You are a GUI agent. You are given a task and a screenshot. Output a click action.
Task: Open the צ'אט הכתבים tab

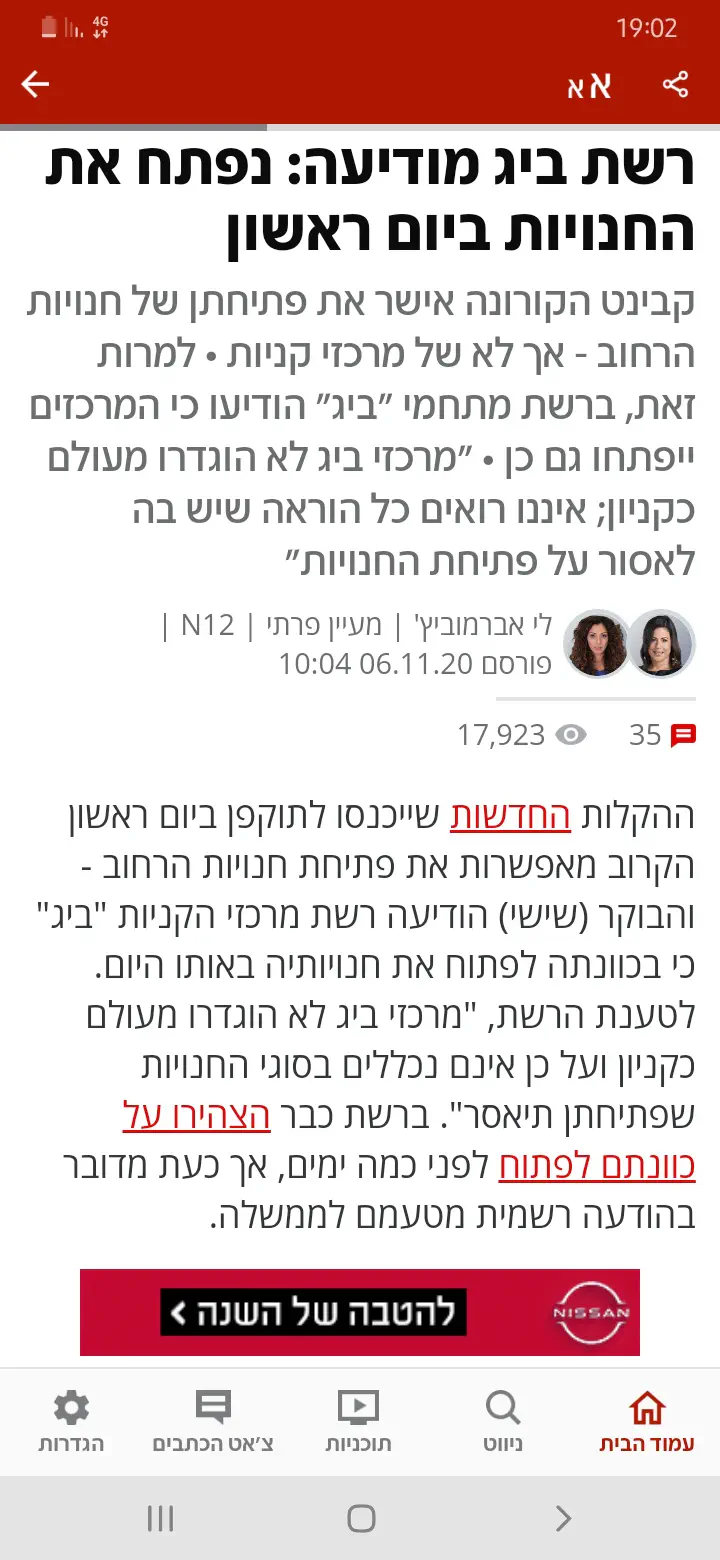tap(213, 1422)
